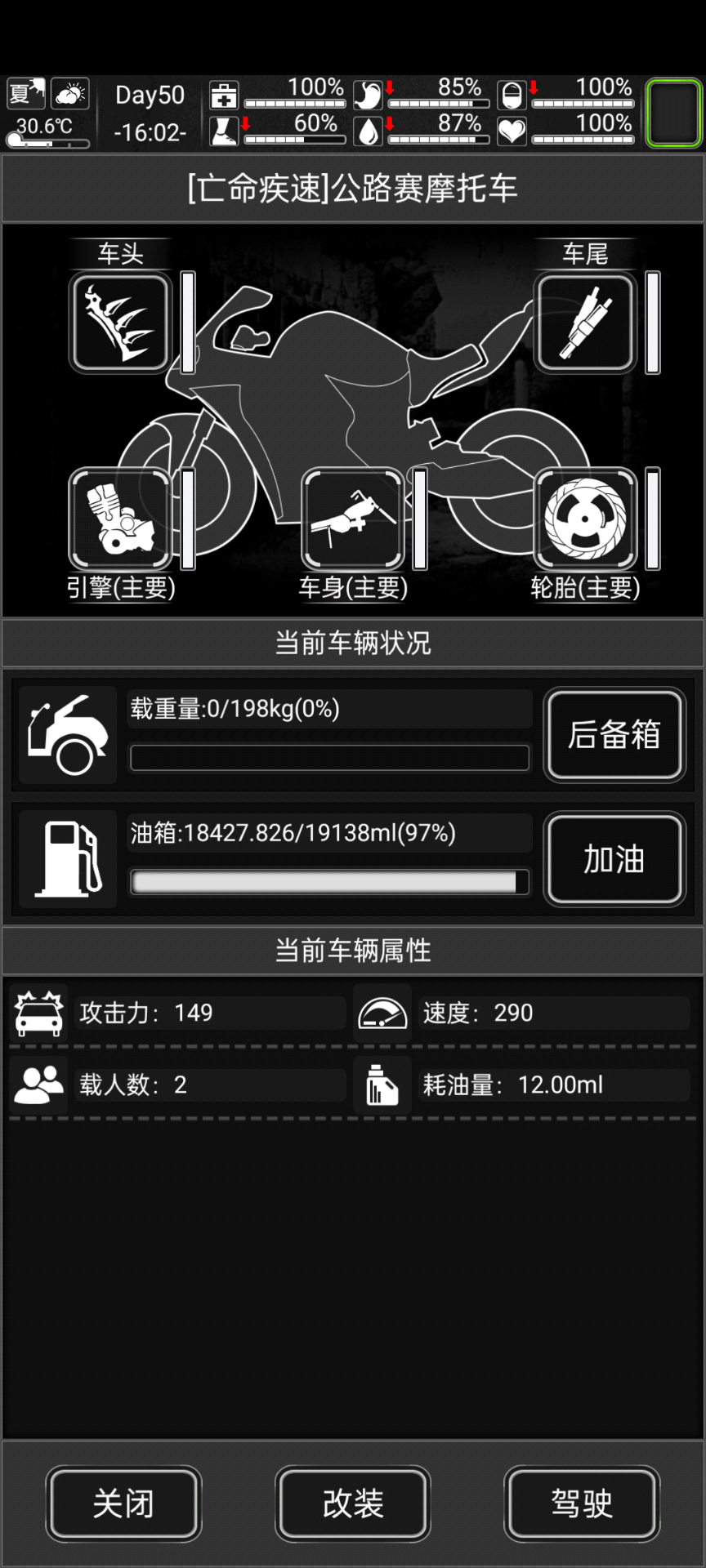Select the 引擎(主要) engine slot

point(121,519)
